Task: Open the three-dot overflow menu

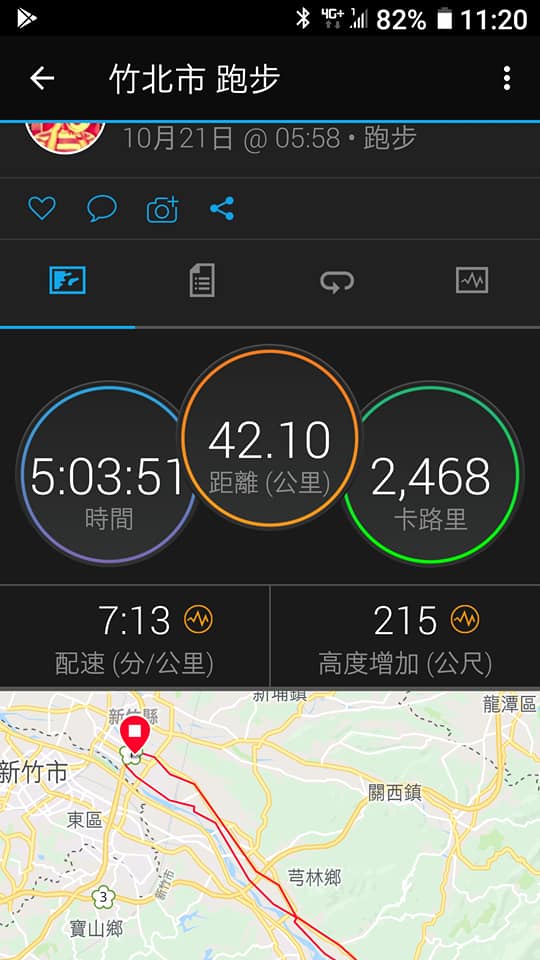Action: 506,78
